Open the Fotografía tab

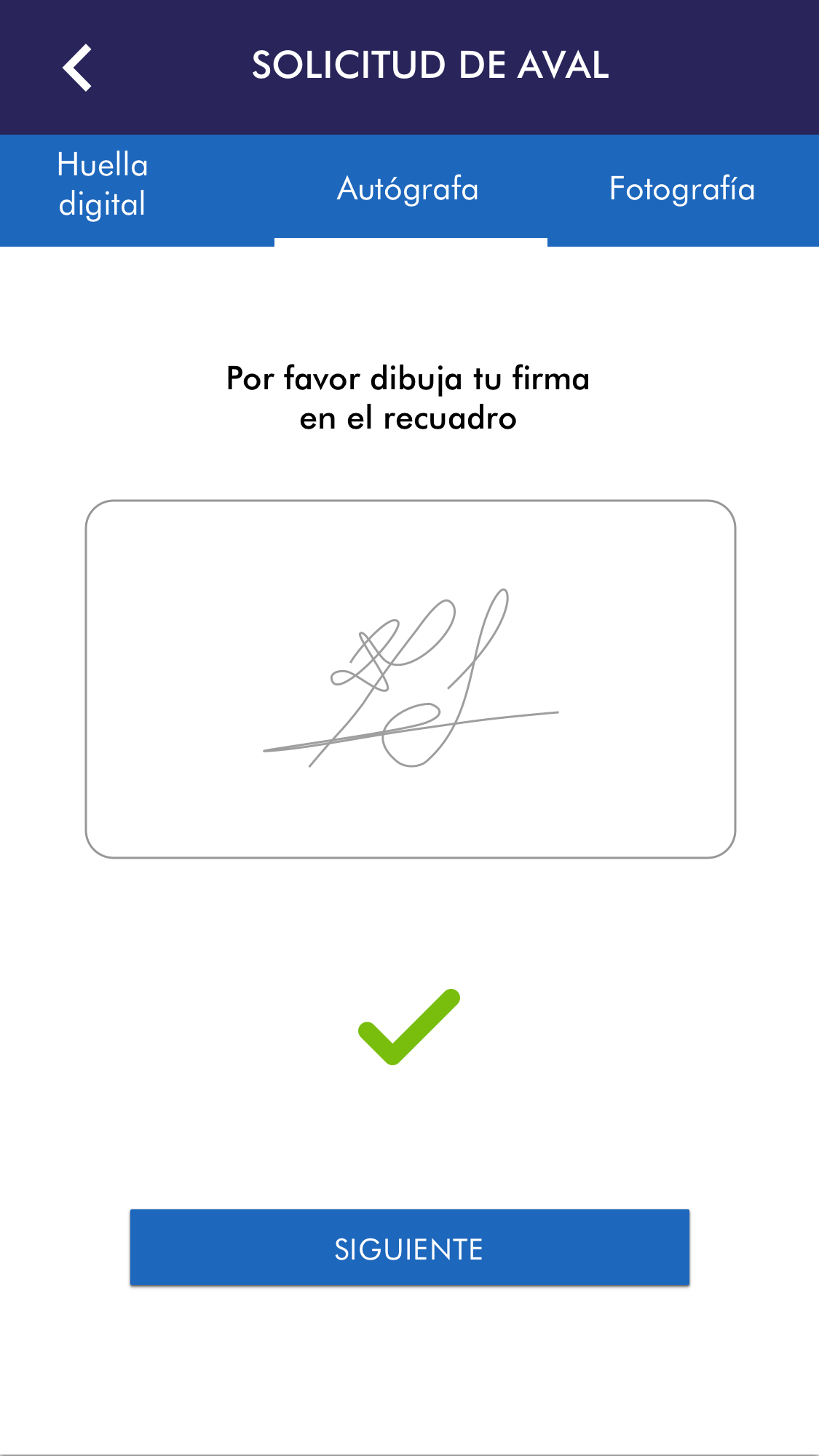(682, 189)
